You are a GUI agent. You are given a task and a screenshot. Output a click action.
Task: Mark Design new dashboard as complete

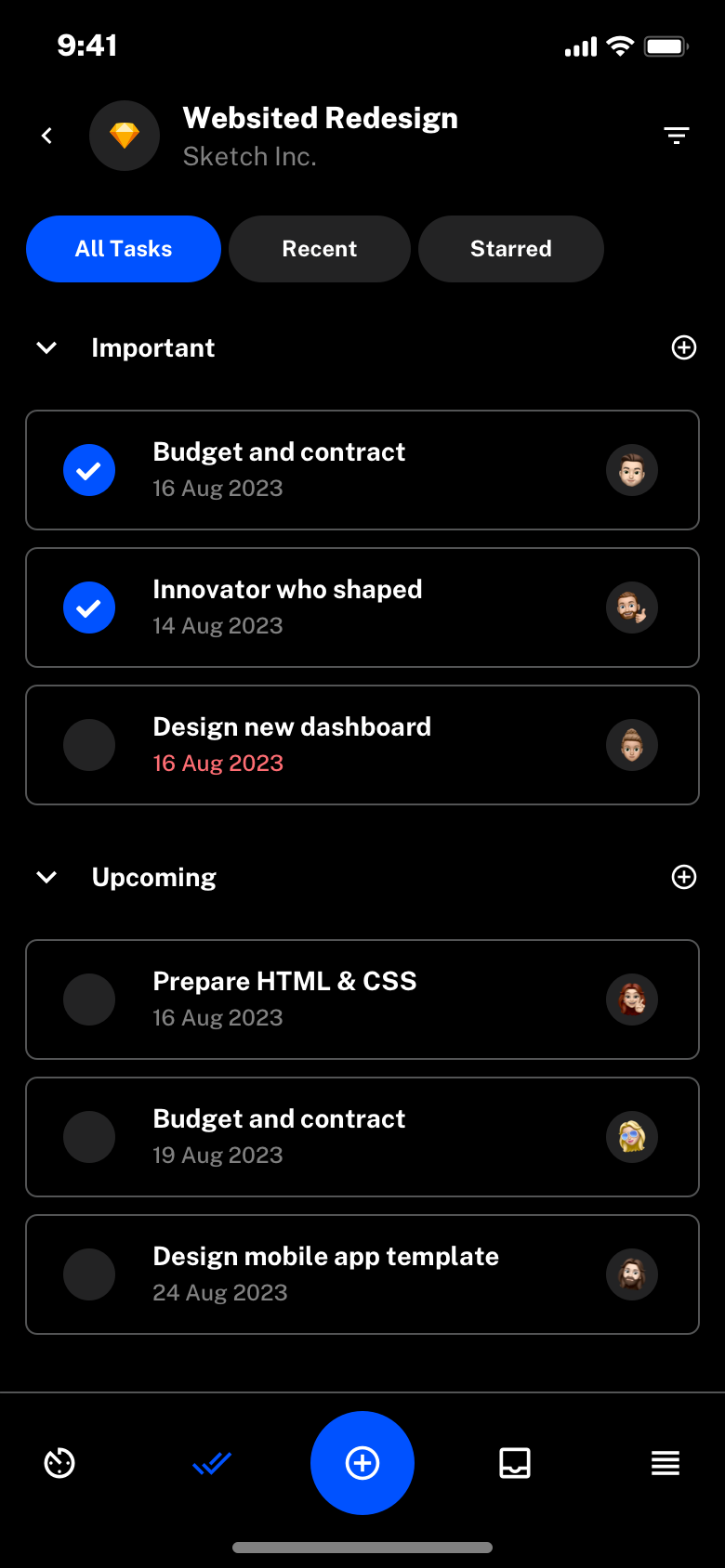[x=89, y=745]
